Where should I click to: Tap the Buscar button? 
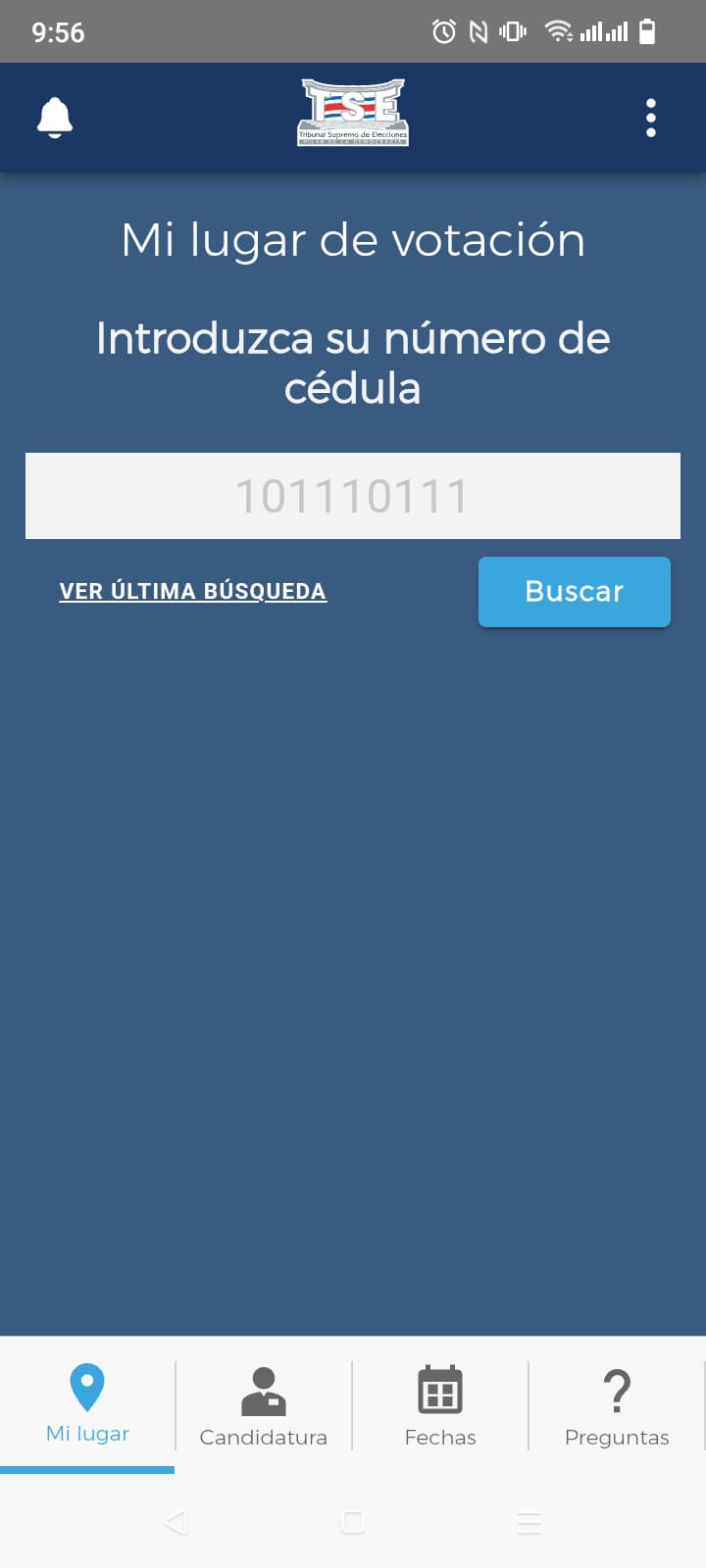[574, 592]
